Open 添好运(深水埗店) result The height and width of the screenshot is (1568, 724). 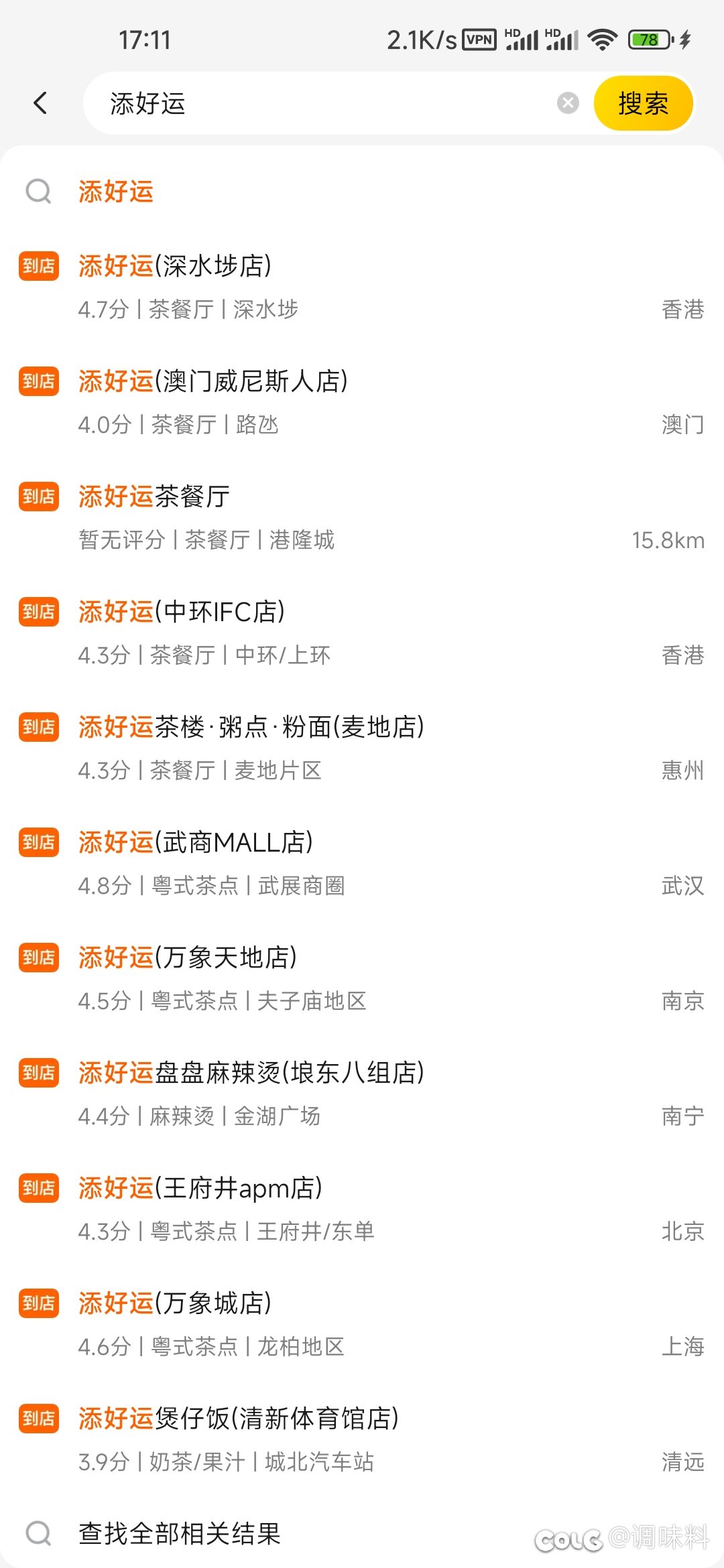(362, 287)
